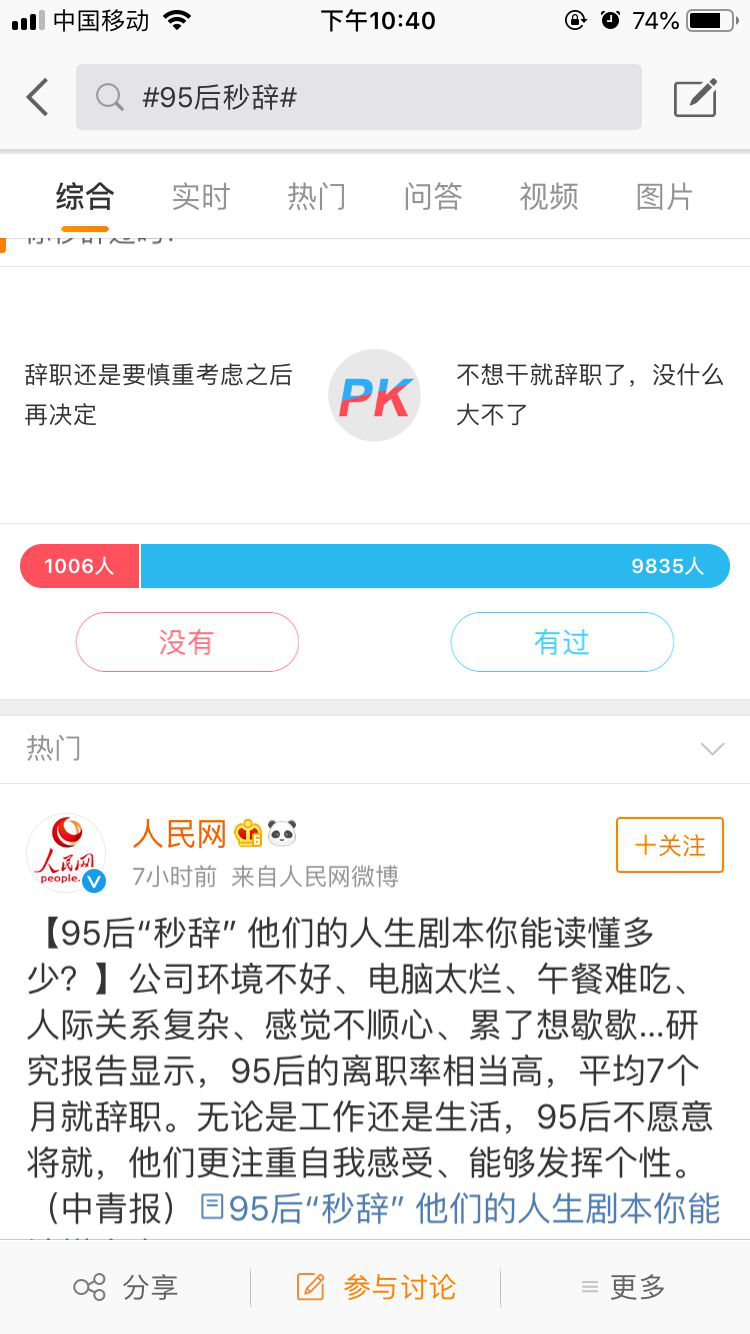The height and width of the screenshot is (1334, 750).
Task: Tap the #95后秒辞# search box
Action: [358, 98]
